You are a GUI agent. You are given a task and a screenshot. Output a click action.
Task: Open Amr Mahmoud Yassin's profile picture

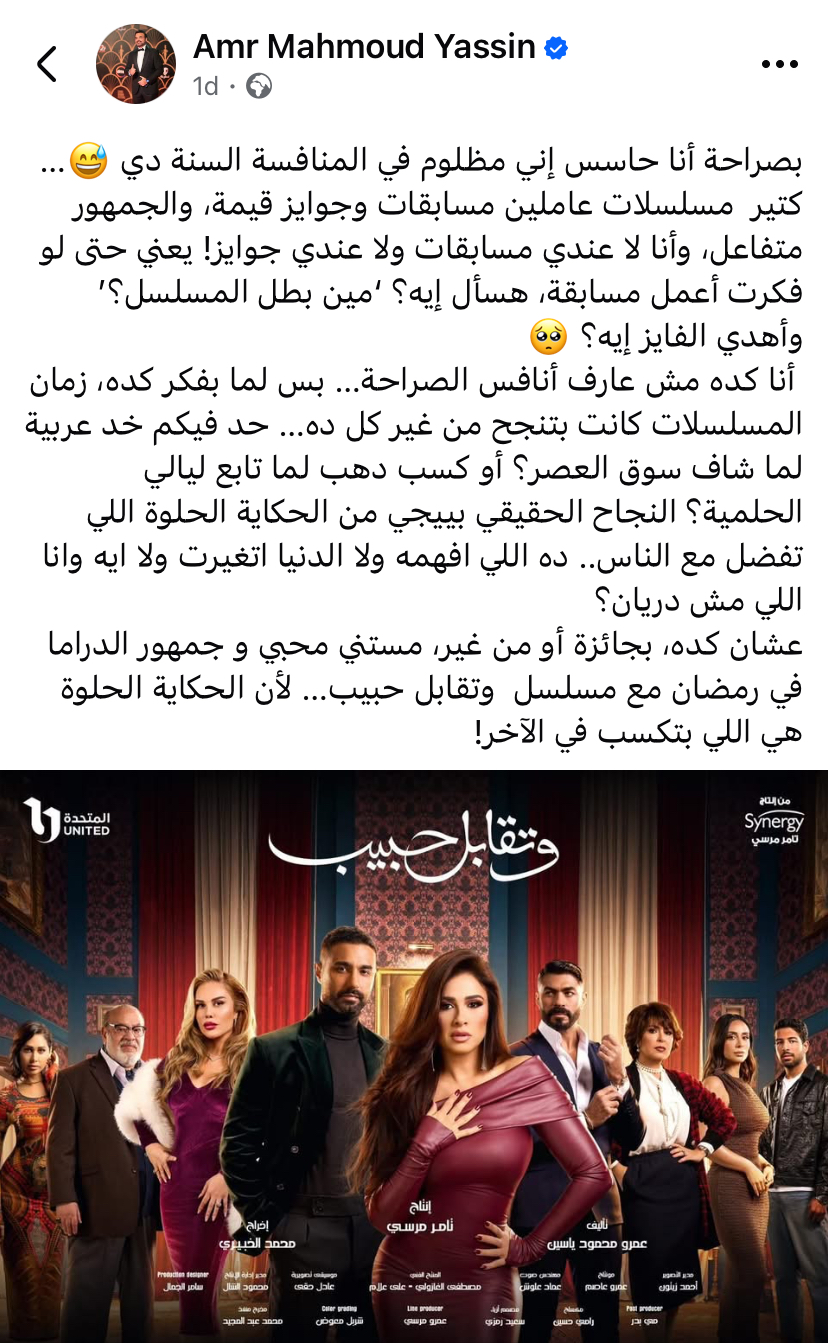coord(135,63)
